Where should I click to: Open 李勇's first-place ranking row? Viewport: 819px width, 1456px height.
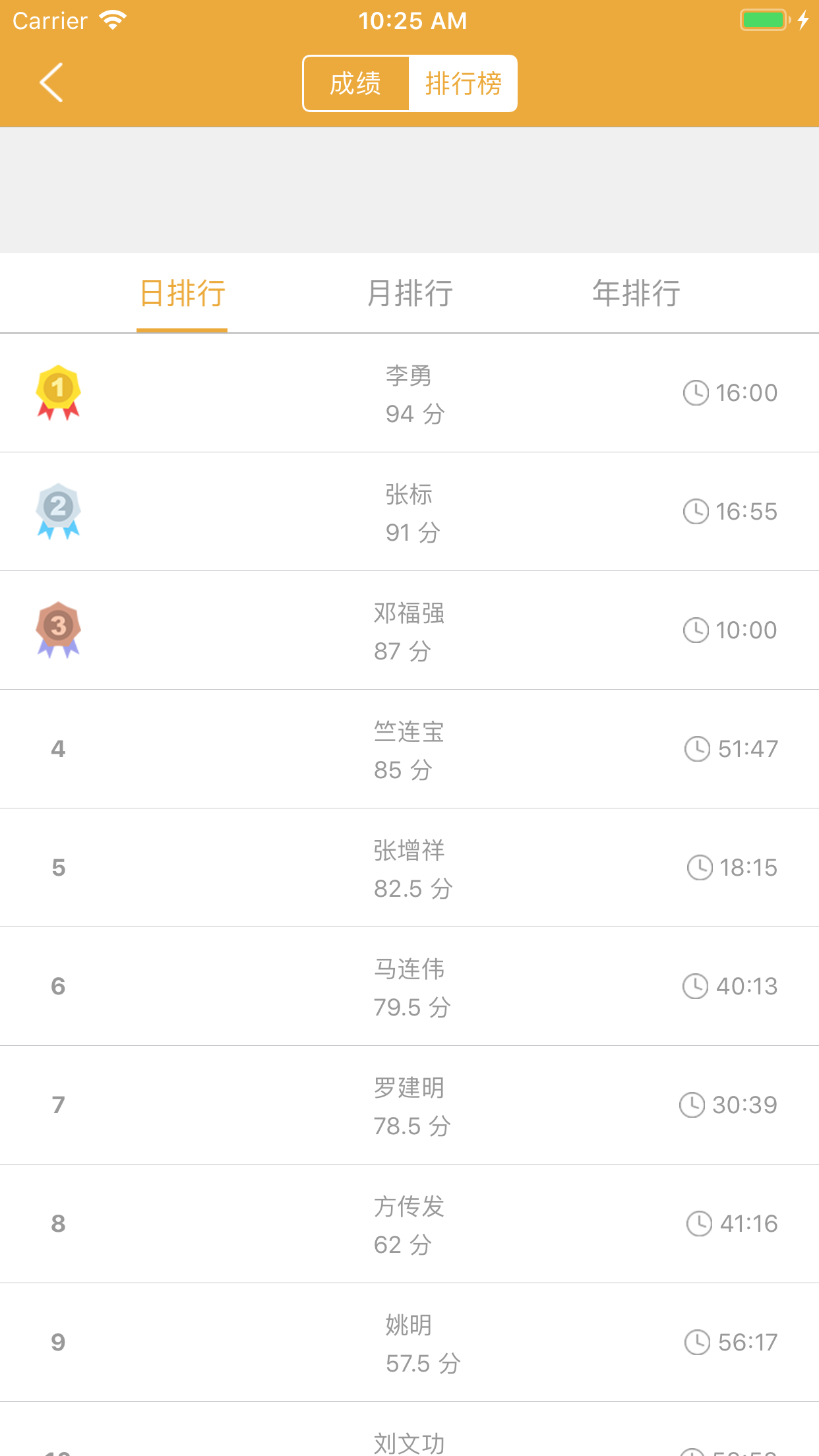(x=409, y=393)
